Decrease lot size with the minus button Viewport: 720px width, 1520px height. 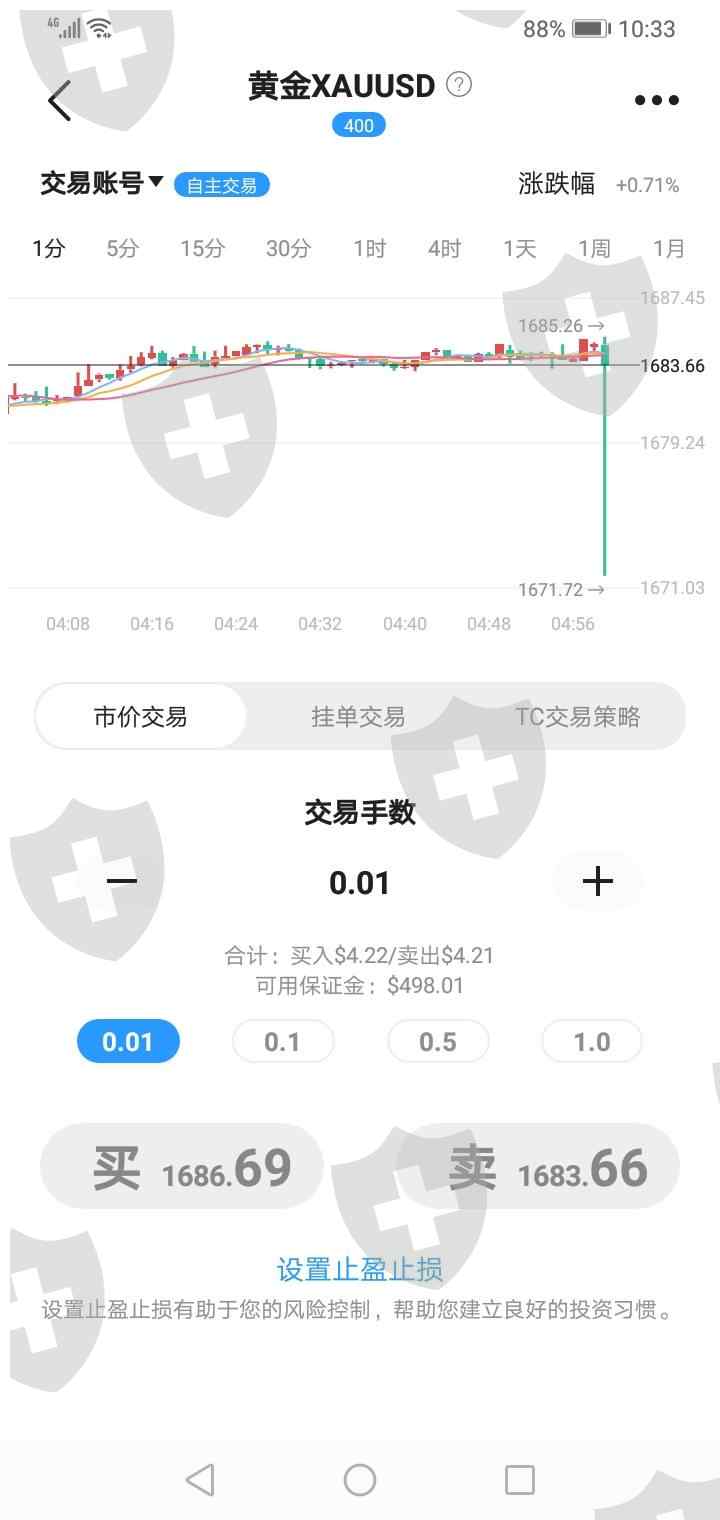(x=122, y=881)
